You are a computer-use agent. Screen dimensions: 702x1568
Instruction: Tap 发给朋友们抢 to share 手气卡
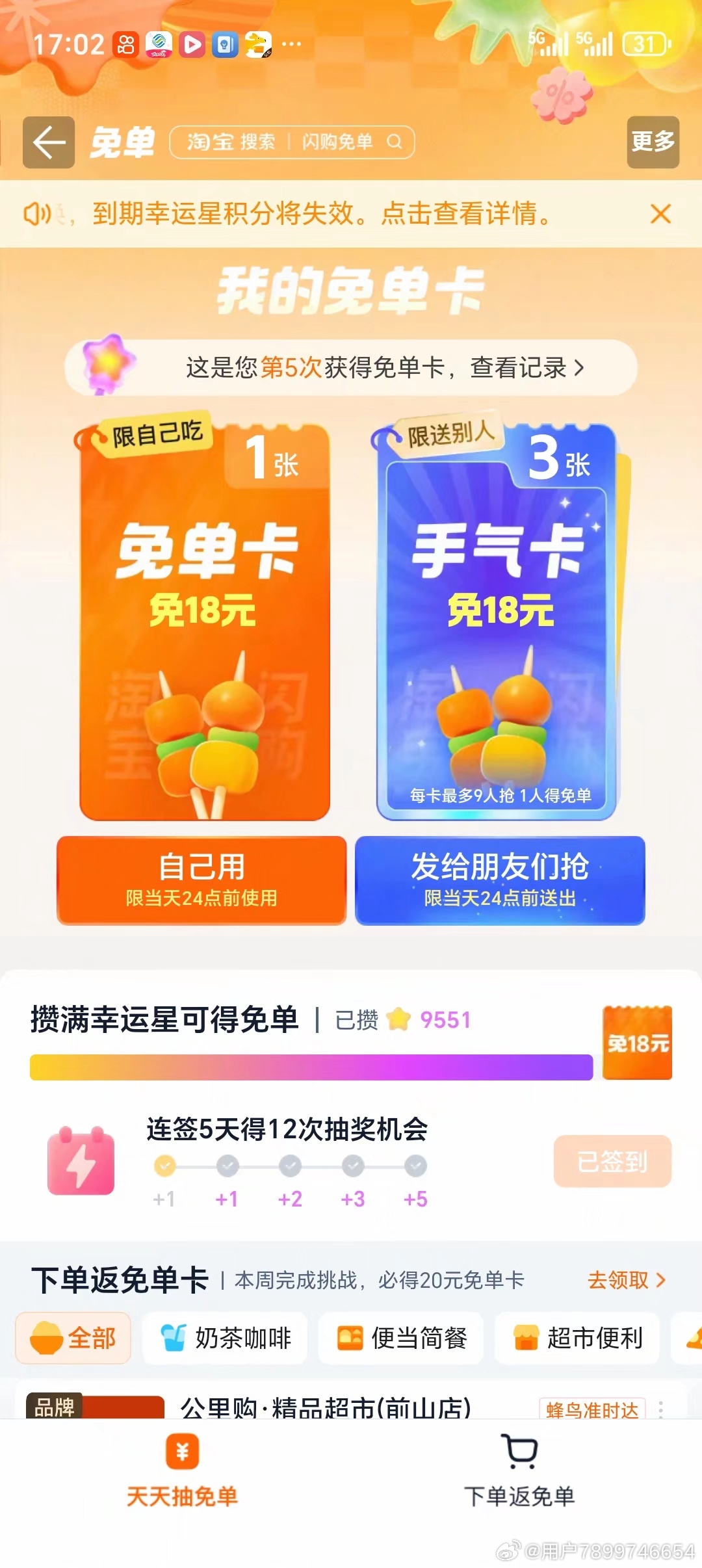tap(500, 880)
